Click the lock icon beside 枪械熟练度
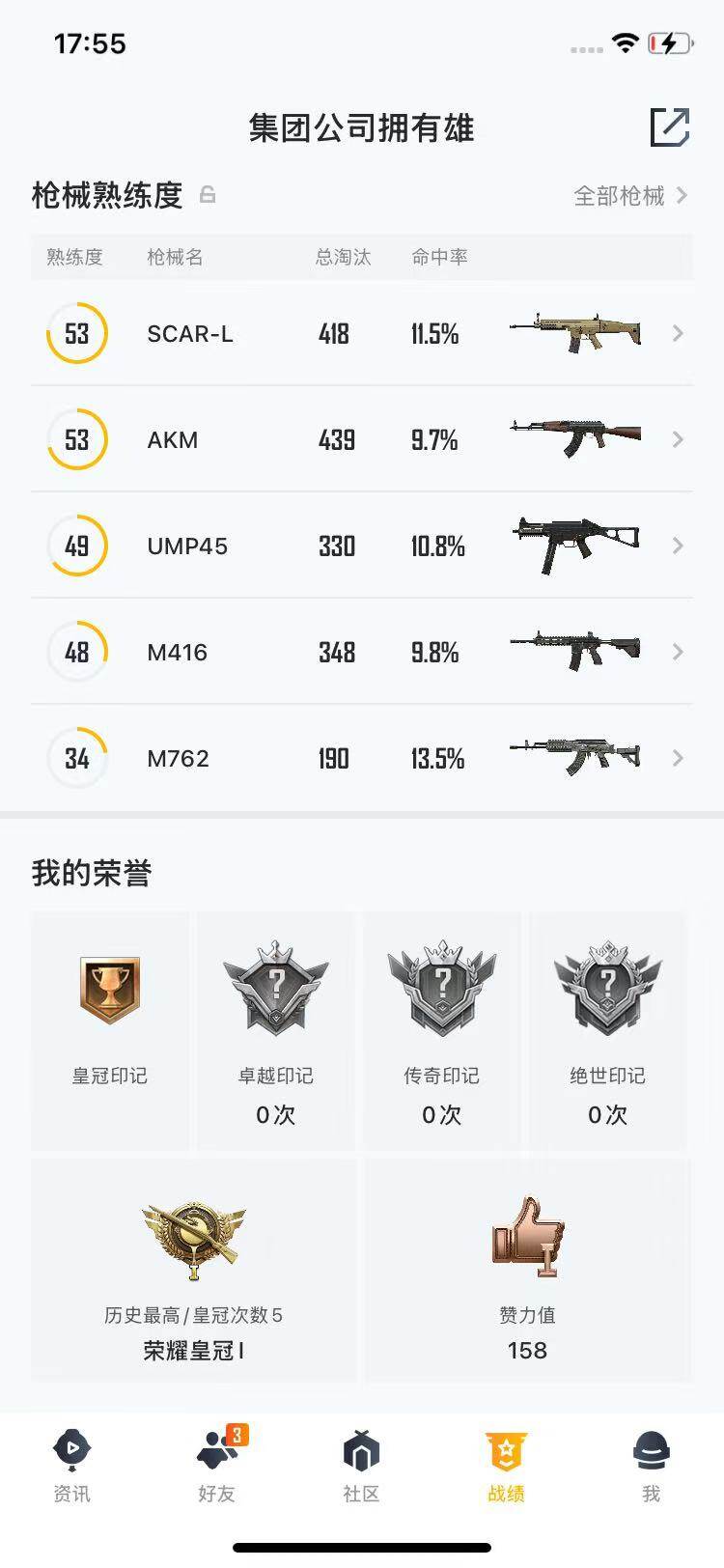 (206, 196)
